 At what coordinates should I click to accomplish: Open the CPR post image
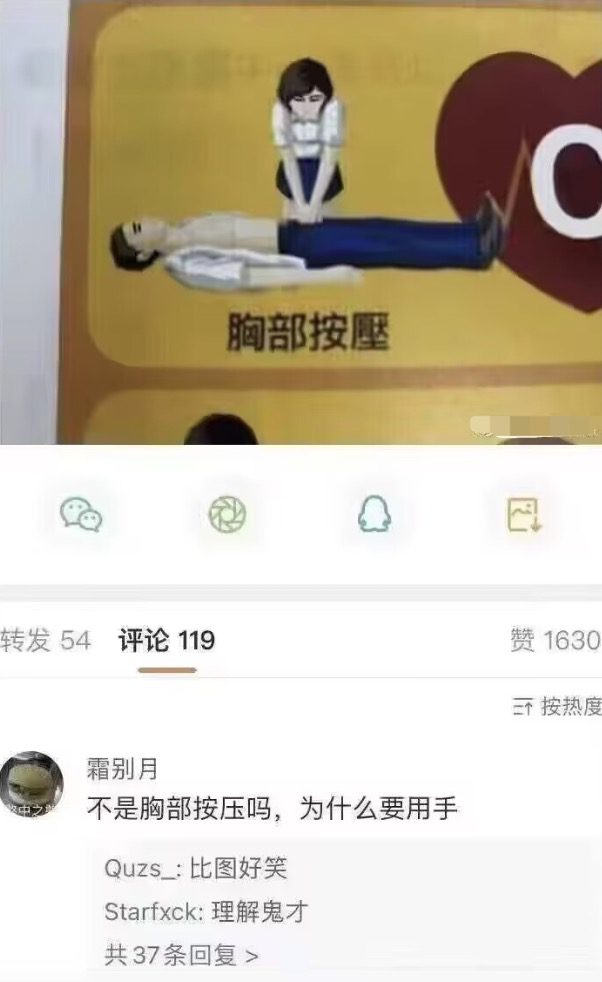(x=300, y=220)
